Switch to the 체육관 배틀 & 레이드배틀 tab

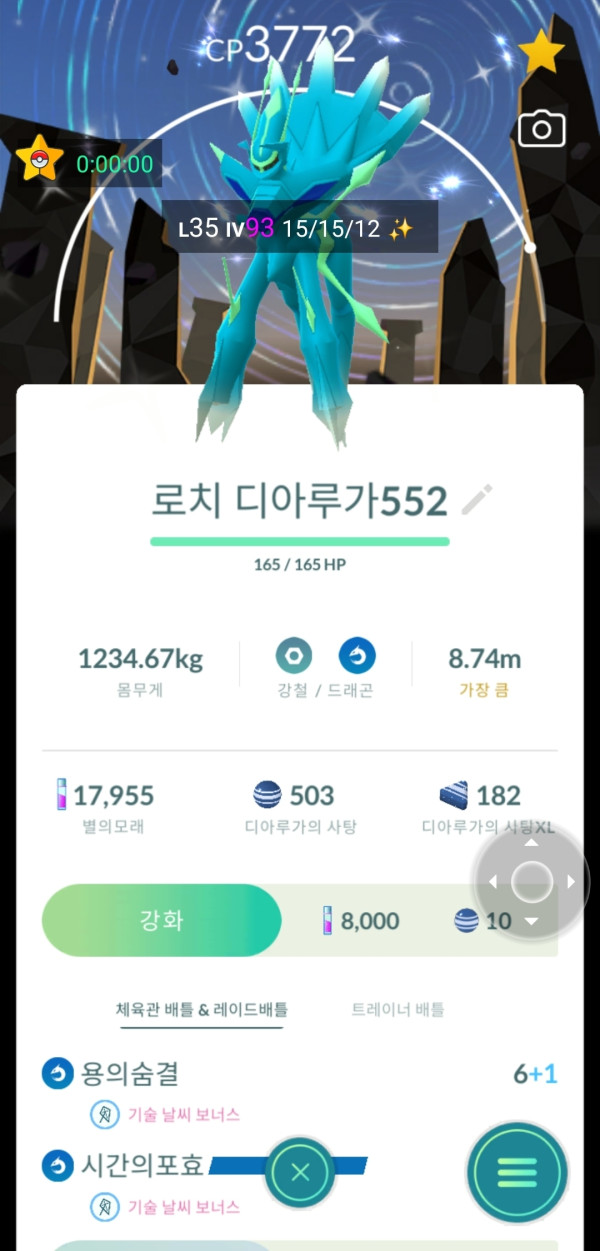coord(202,1010)
